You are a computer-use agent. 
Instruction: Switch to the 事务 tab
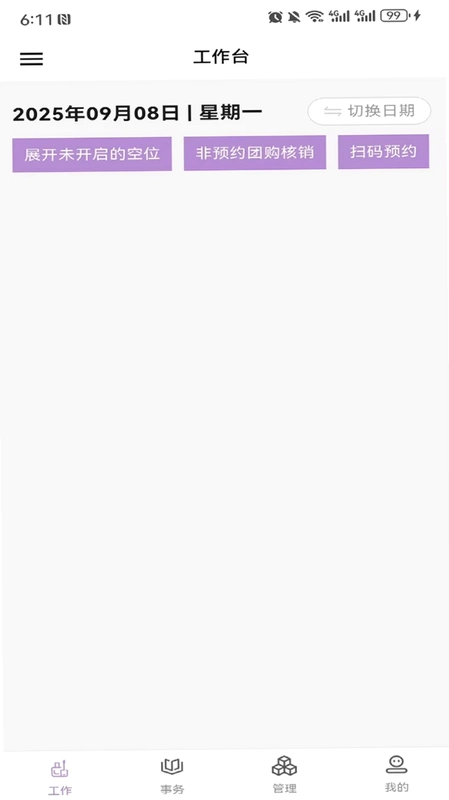172,776
